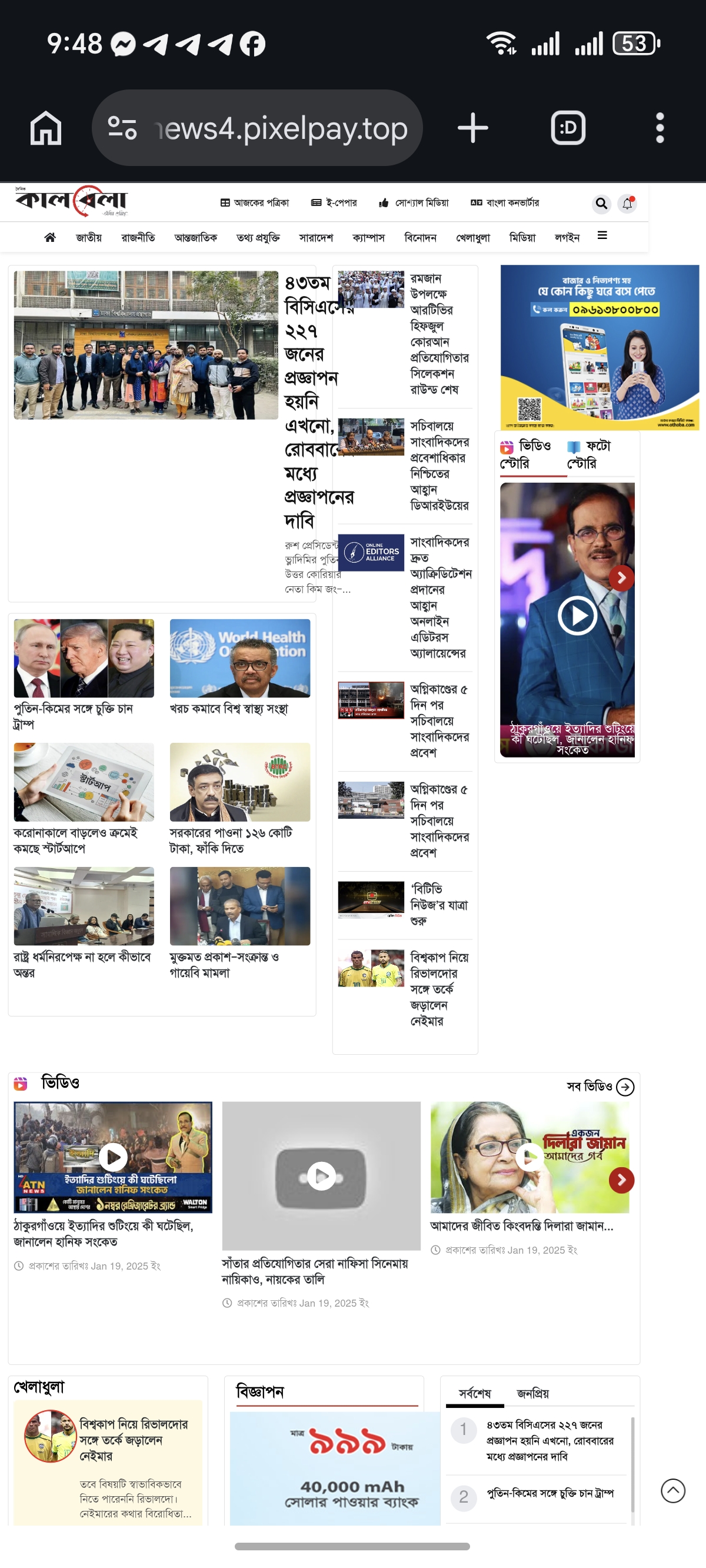Open the browser's three-dot overflow menu
The height and width of the screenshot is (1568, 706).
660,128
